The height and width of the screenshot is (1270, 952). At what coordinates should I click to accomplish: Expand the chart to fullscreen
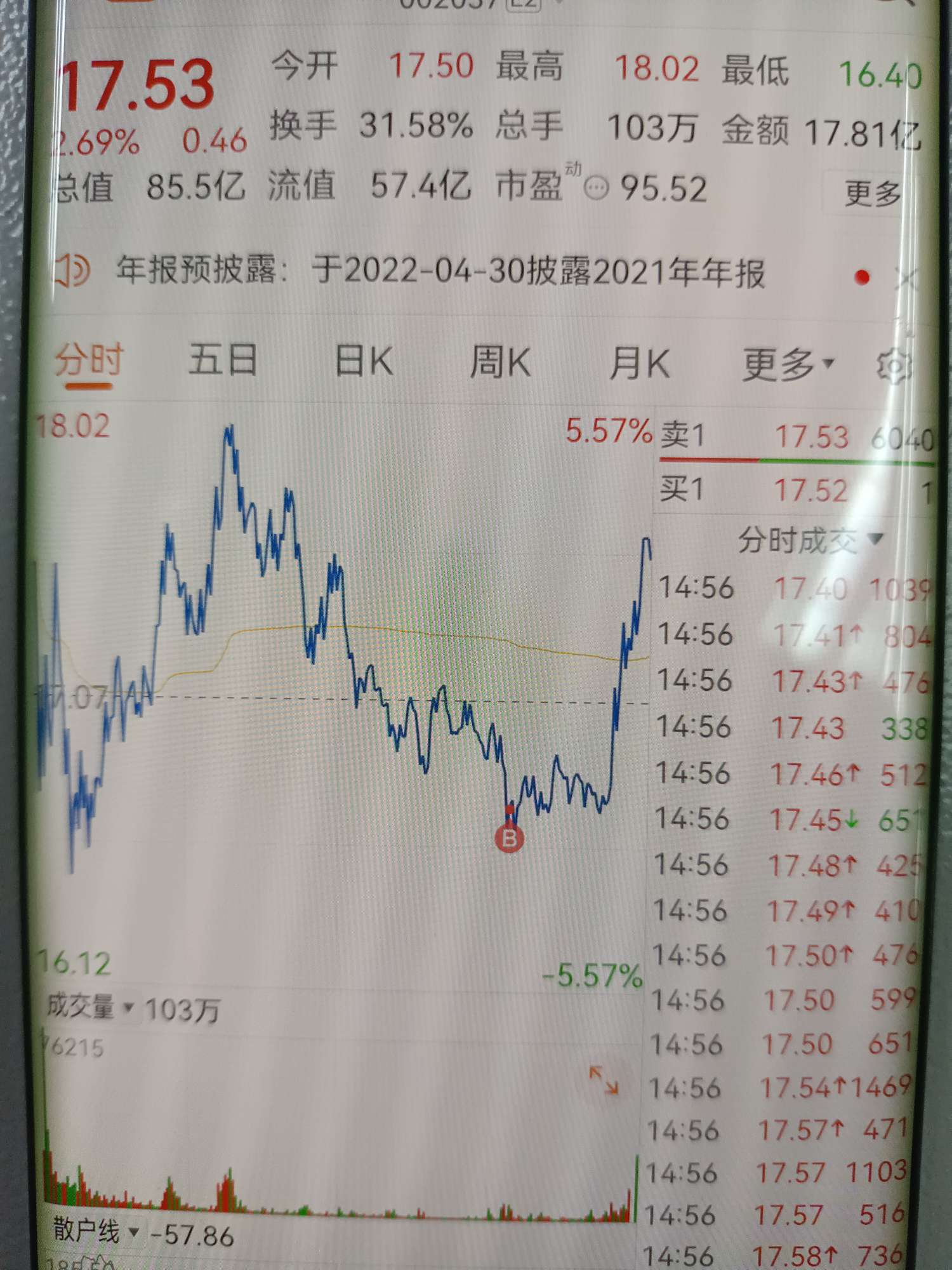pyautogui.click(x=604, y=1080)
